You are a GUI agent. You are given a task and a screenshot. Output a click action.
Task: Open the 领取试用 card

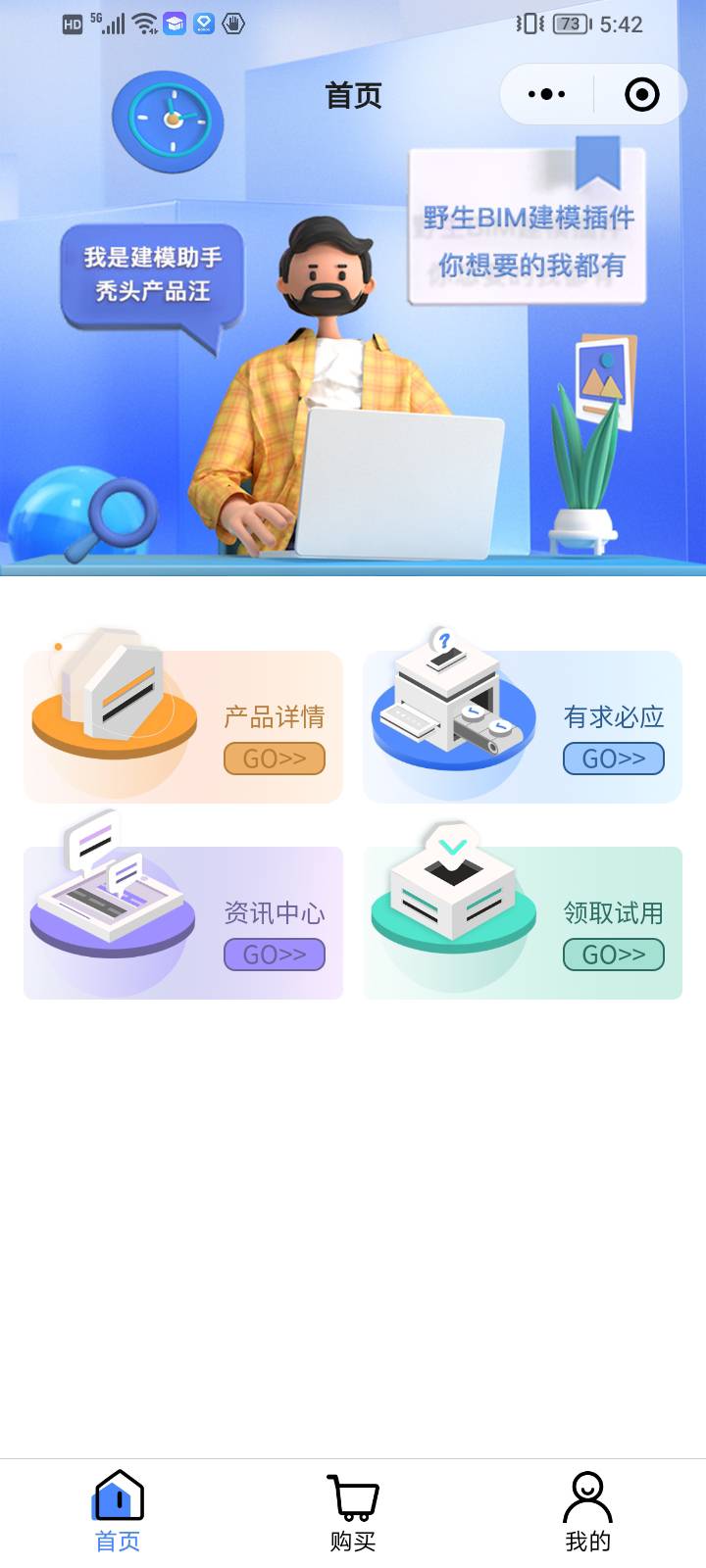pyautogui.click(x=523, y=923)
